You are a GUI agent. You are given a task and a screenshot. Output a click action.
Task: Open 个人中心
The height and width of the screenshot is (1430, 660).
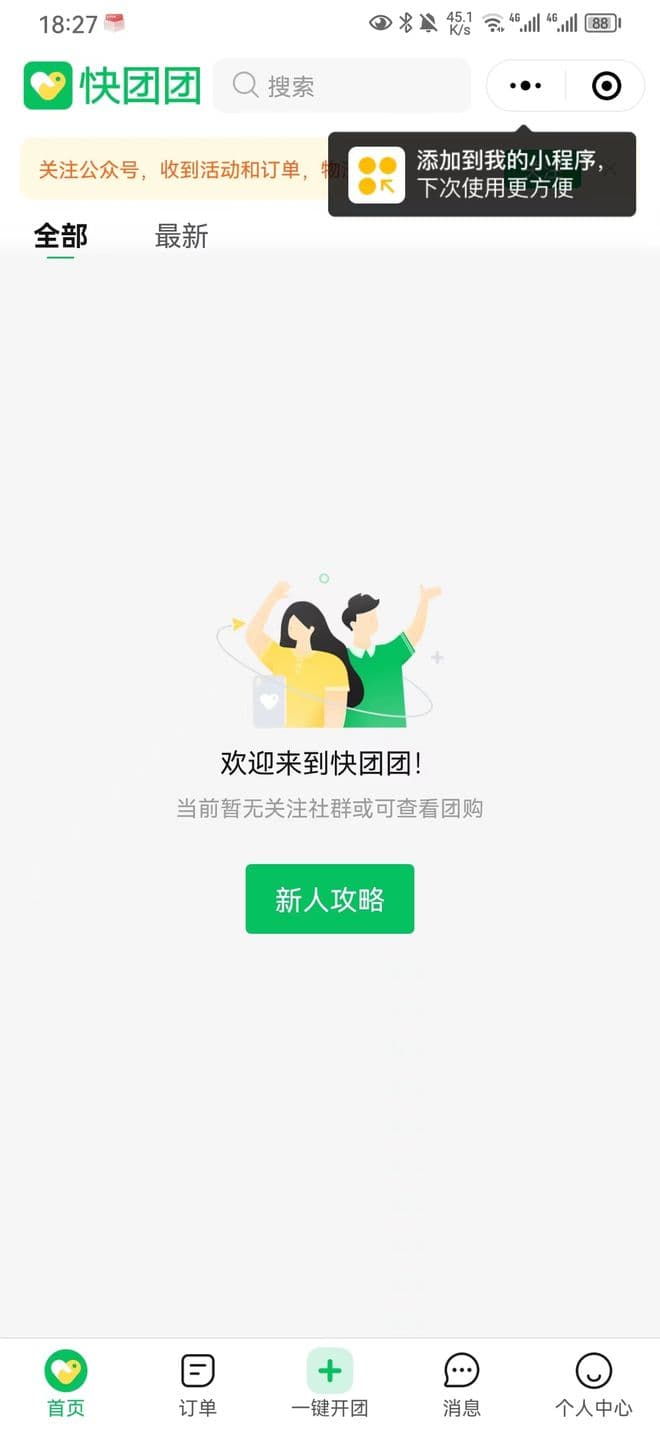tap(593, 1384)
